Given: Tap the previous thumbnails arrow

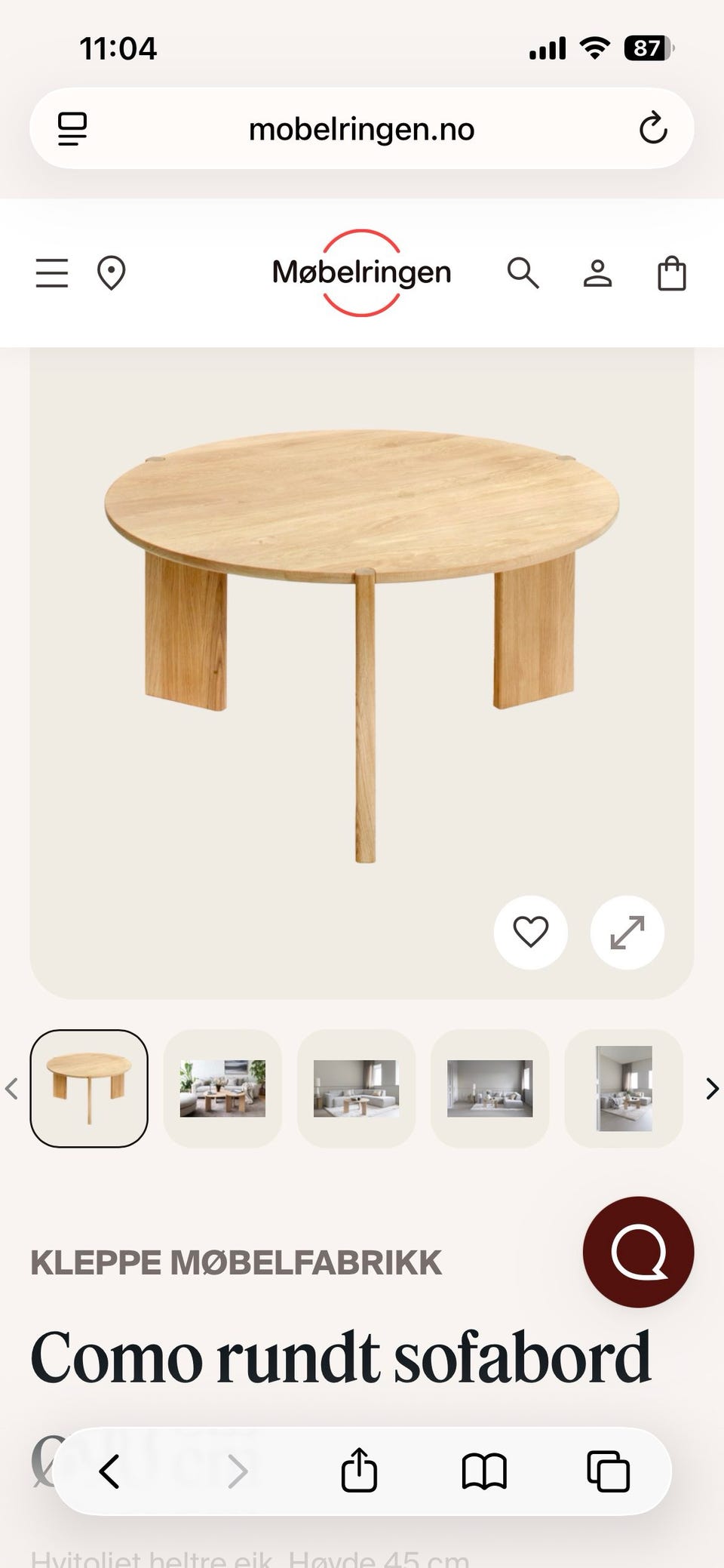Looking at the screenshot, I should (11, 1088).
